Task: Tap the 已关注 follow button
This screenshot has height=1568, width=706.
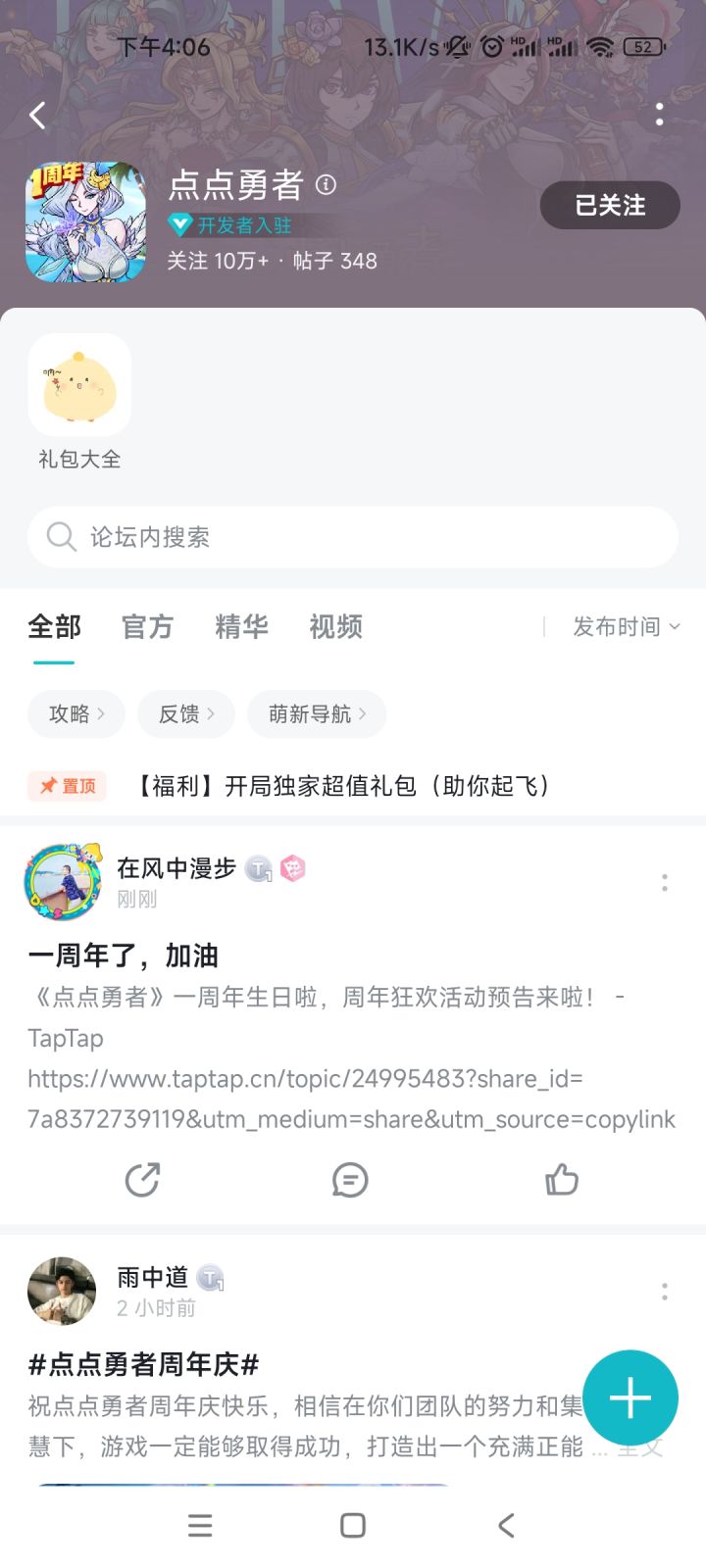Action: (610, 206)
